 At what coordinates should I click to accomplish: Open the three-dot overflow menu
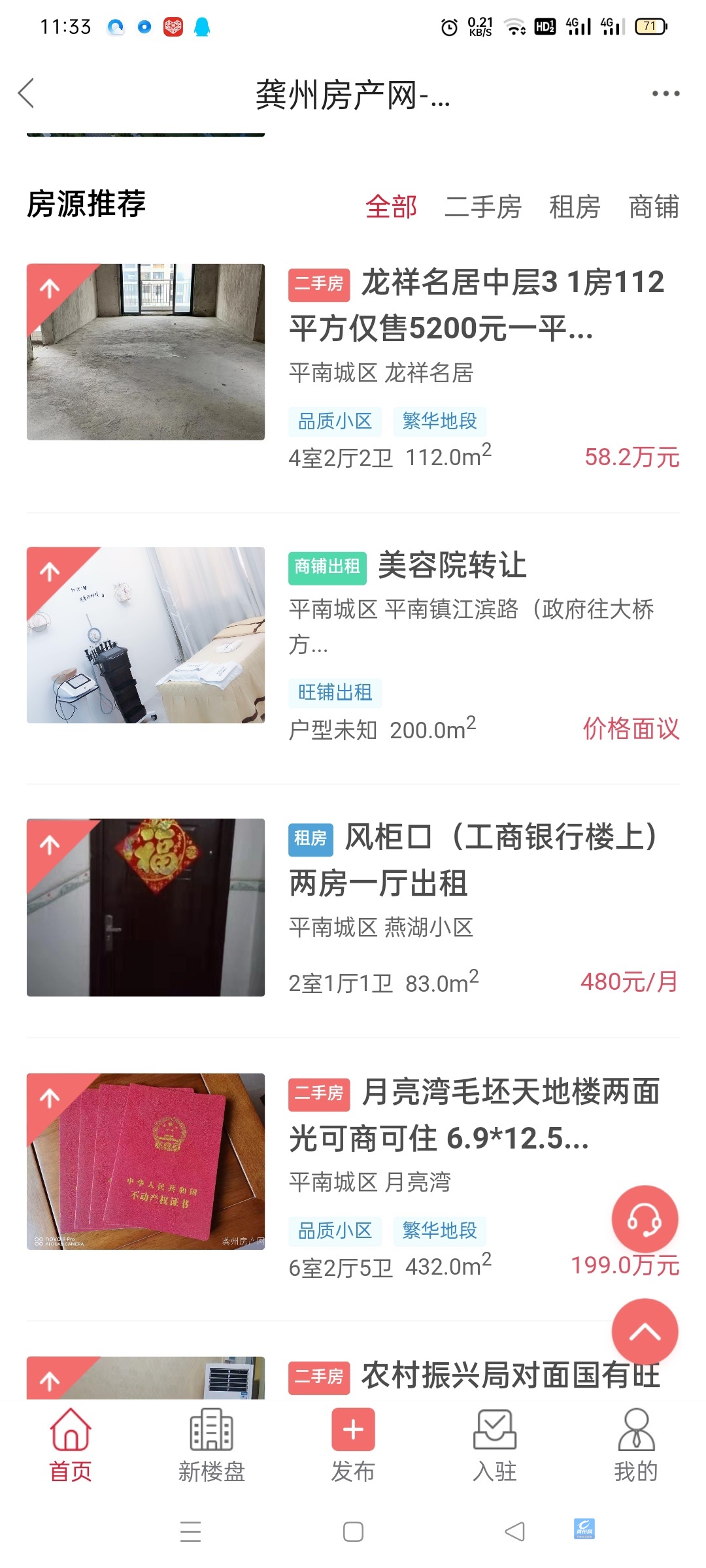(x=665, y=93)
